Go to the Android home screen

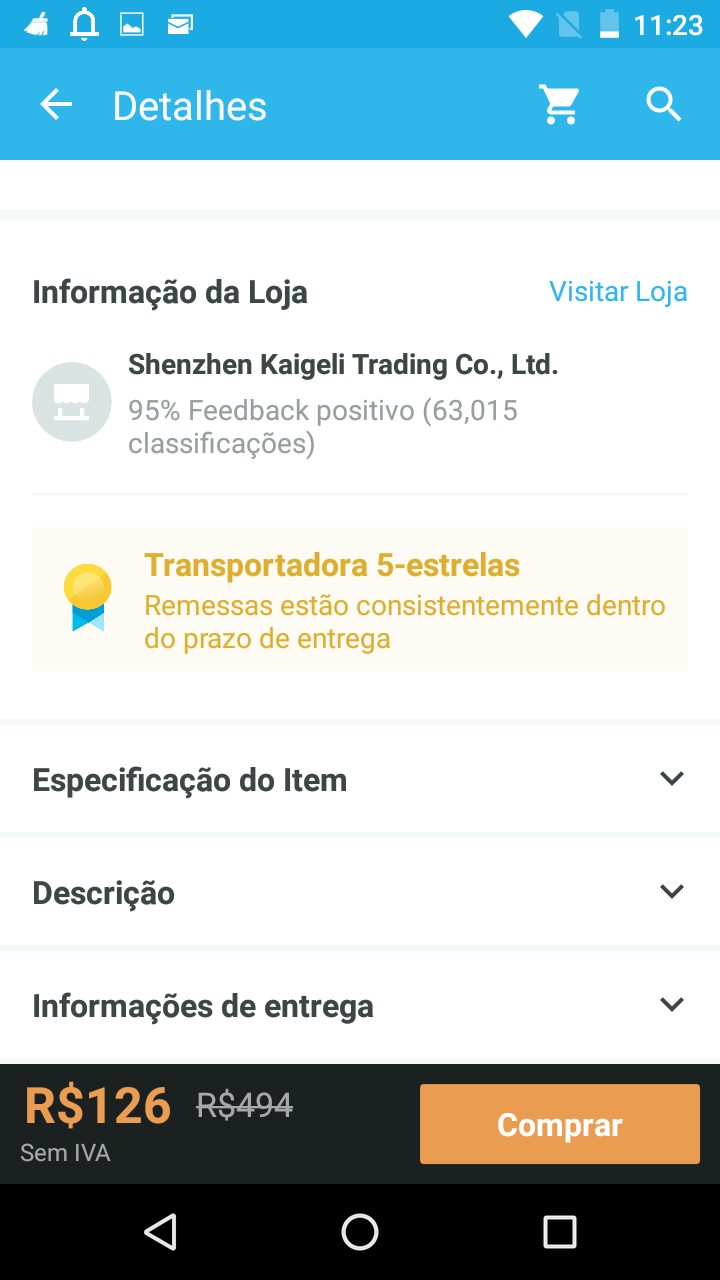click(360, 1232)
